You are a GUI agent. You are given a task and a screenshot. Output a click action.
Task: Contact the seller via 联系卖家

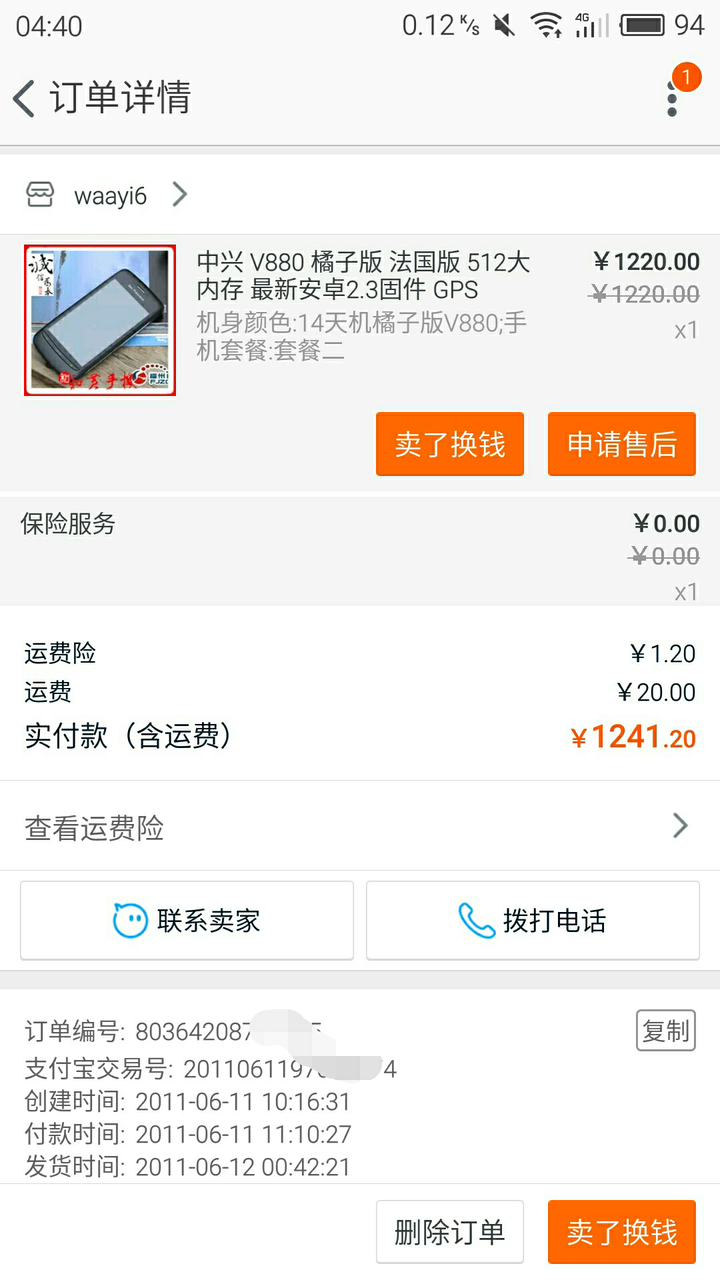[187, 920]
